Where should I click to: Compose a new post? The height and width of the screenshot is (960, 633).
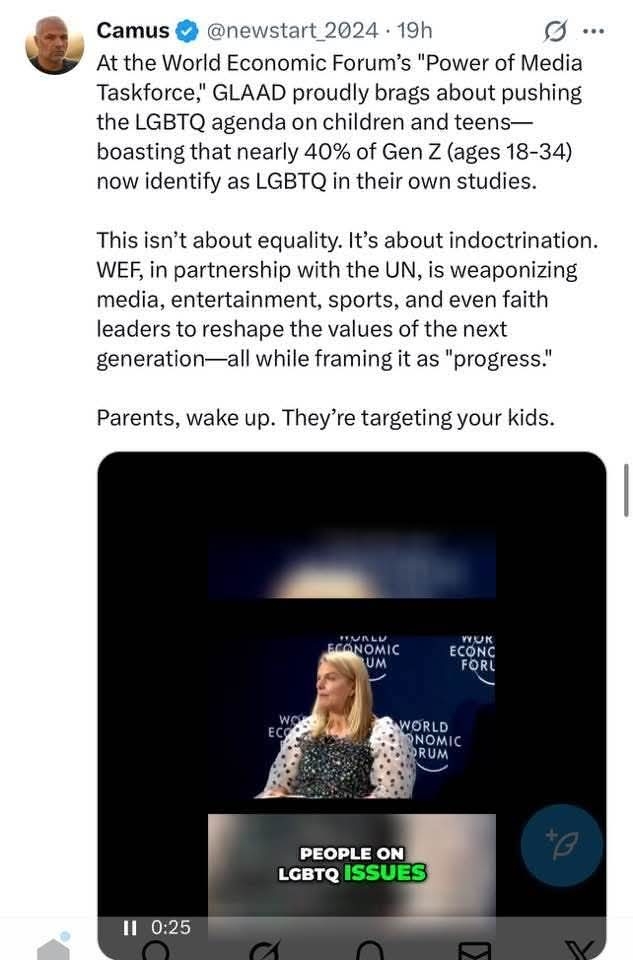561,845
